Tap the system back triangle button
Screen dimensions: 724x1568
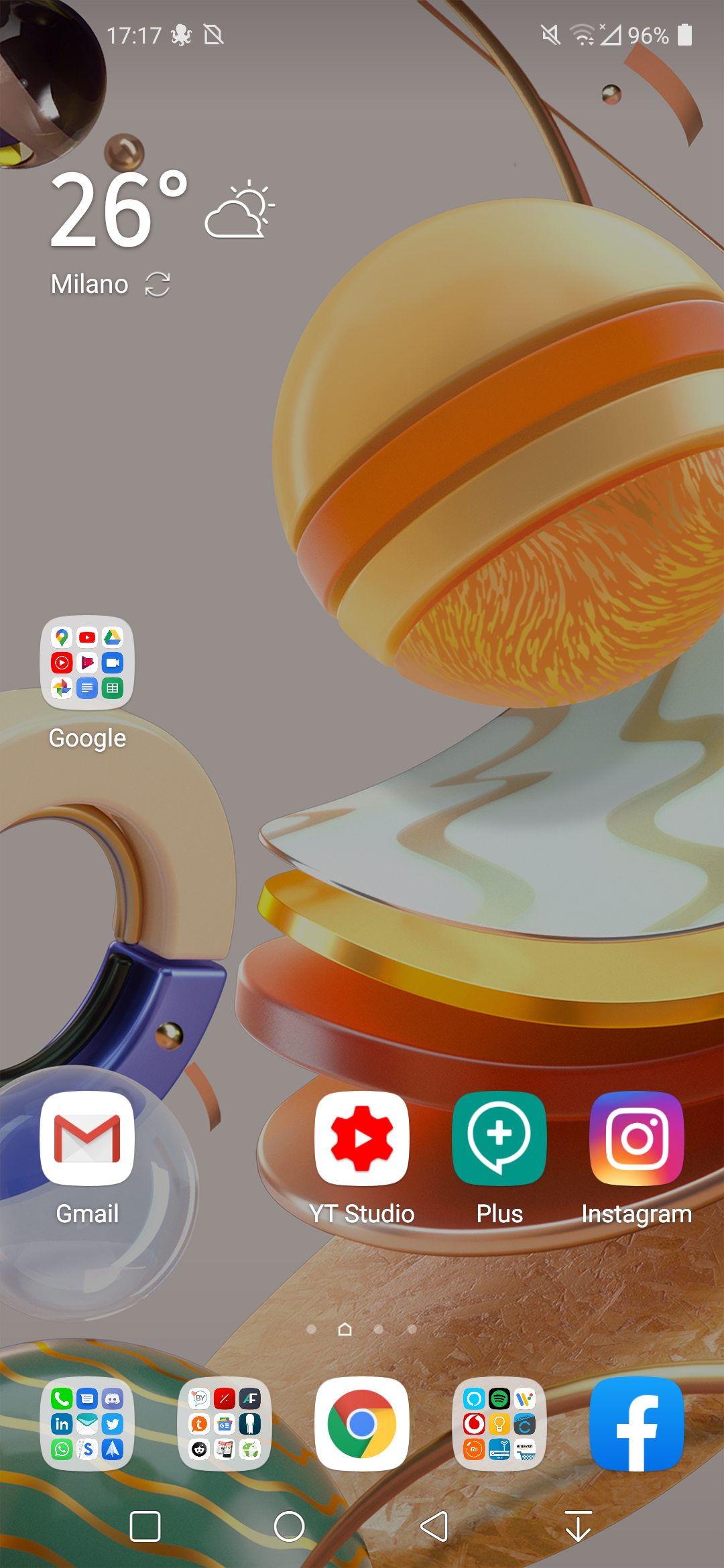tap(434, 1526)
